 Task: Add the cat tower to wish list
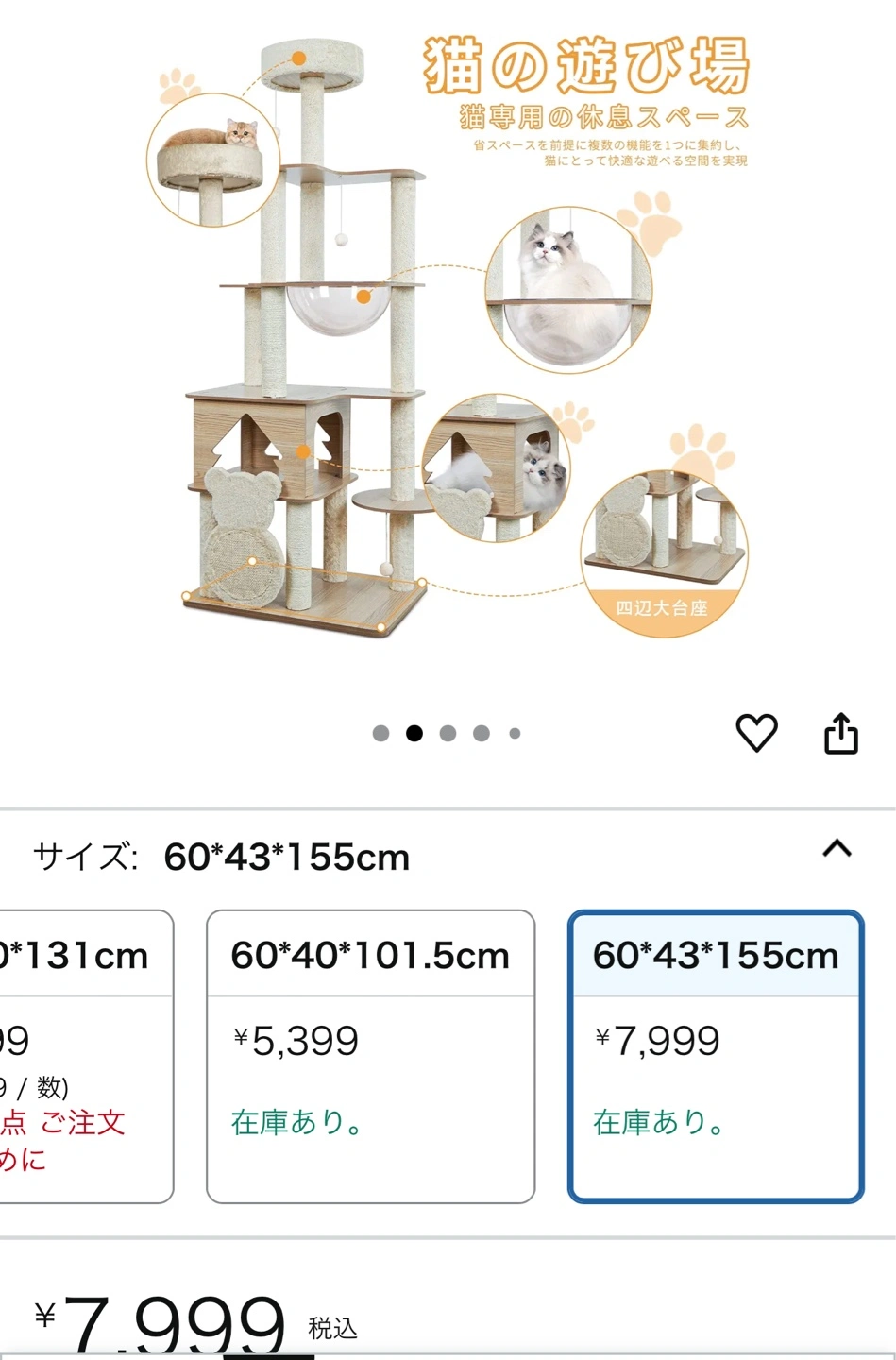(x=756, y=733)
